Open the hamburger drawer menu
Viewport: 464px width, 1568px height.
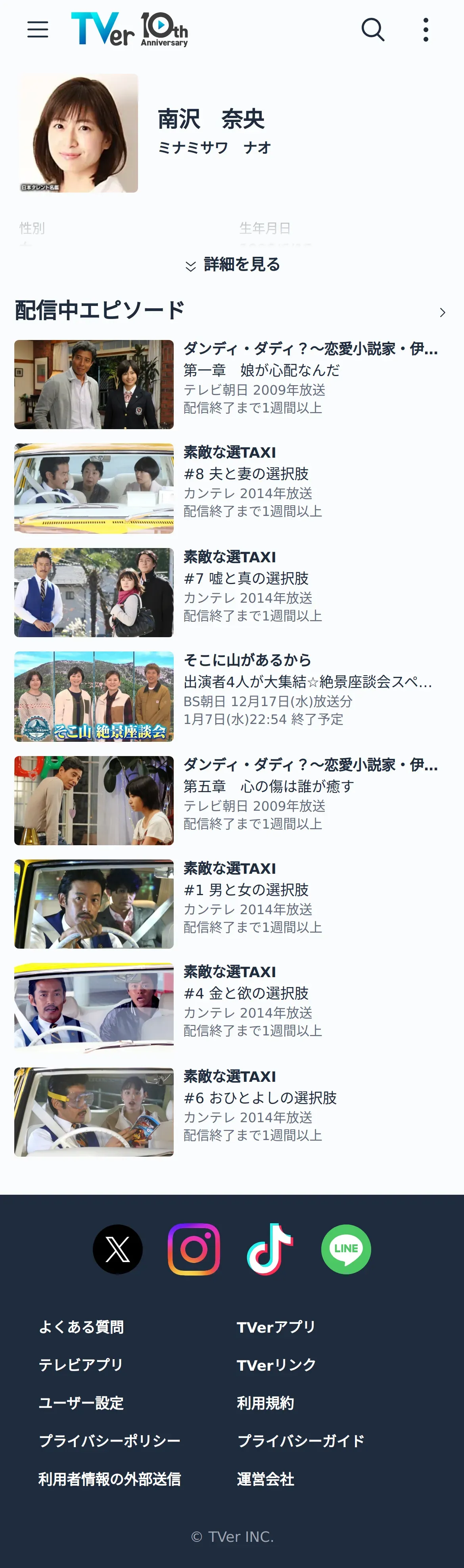(38, 29)
